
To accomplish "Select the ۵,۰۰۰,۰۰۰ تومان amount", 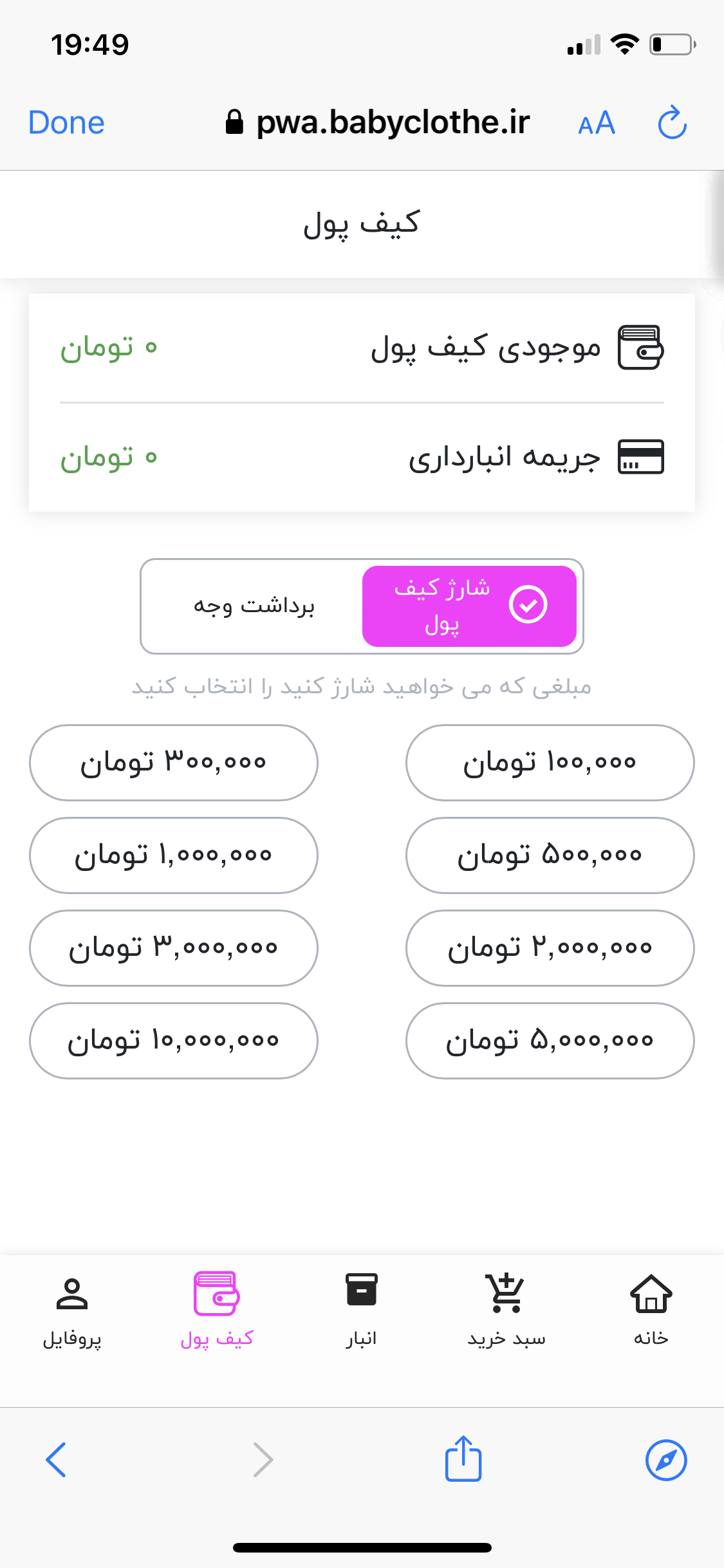I will tap(550, 1041).
